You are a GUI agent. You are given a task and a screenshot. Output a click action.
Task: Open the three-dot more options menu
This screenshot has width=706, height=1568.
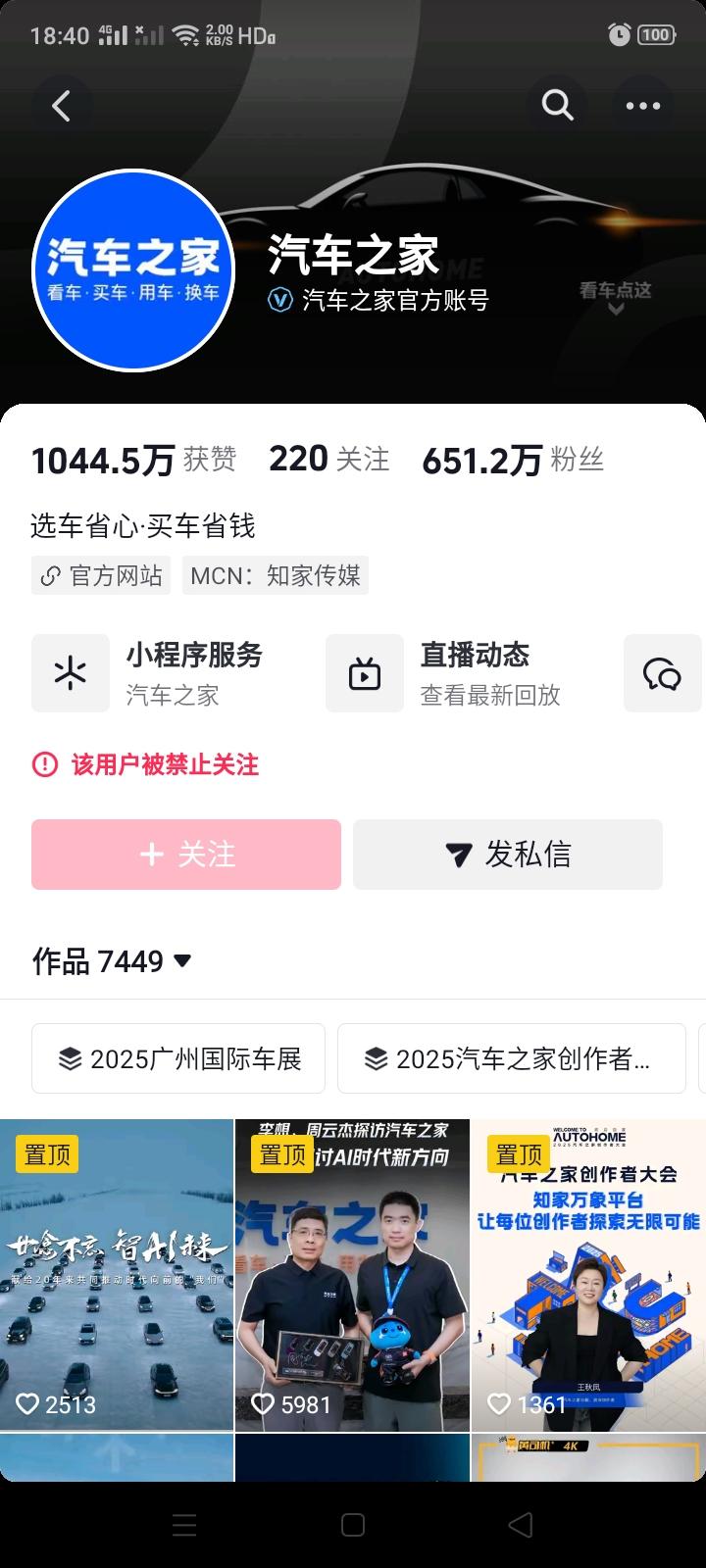tap(642, 106)
